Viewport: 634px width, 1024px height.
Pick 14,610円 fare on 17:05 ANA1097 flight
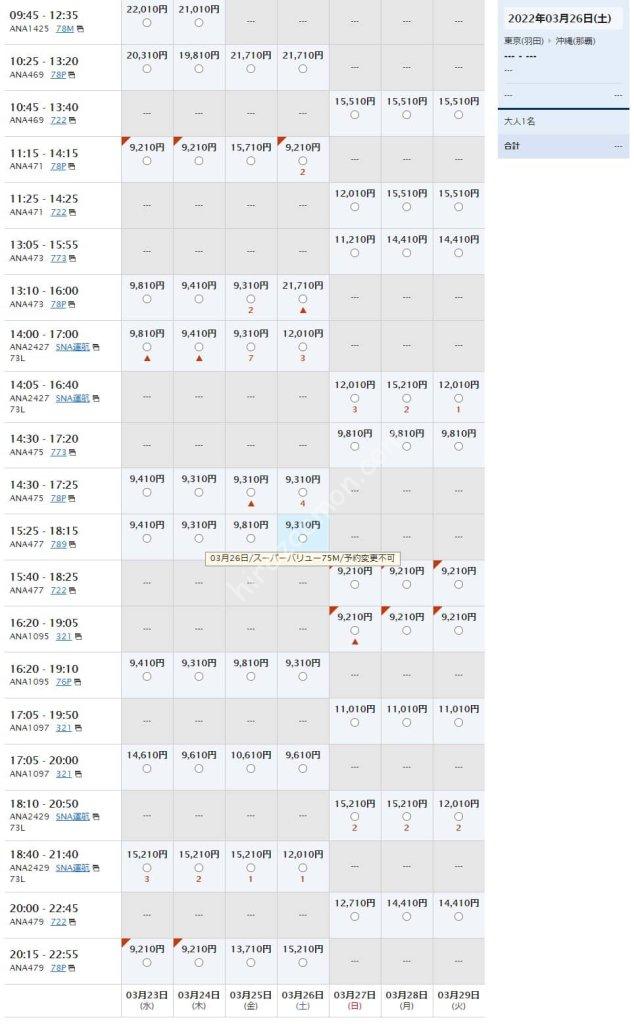pos(147,769)
